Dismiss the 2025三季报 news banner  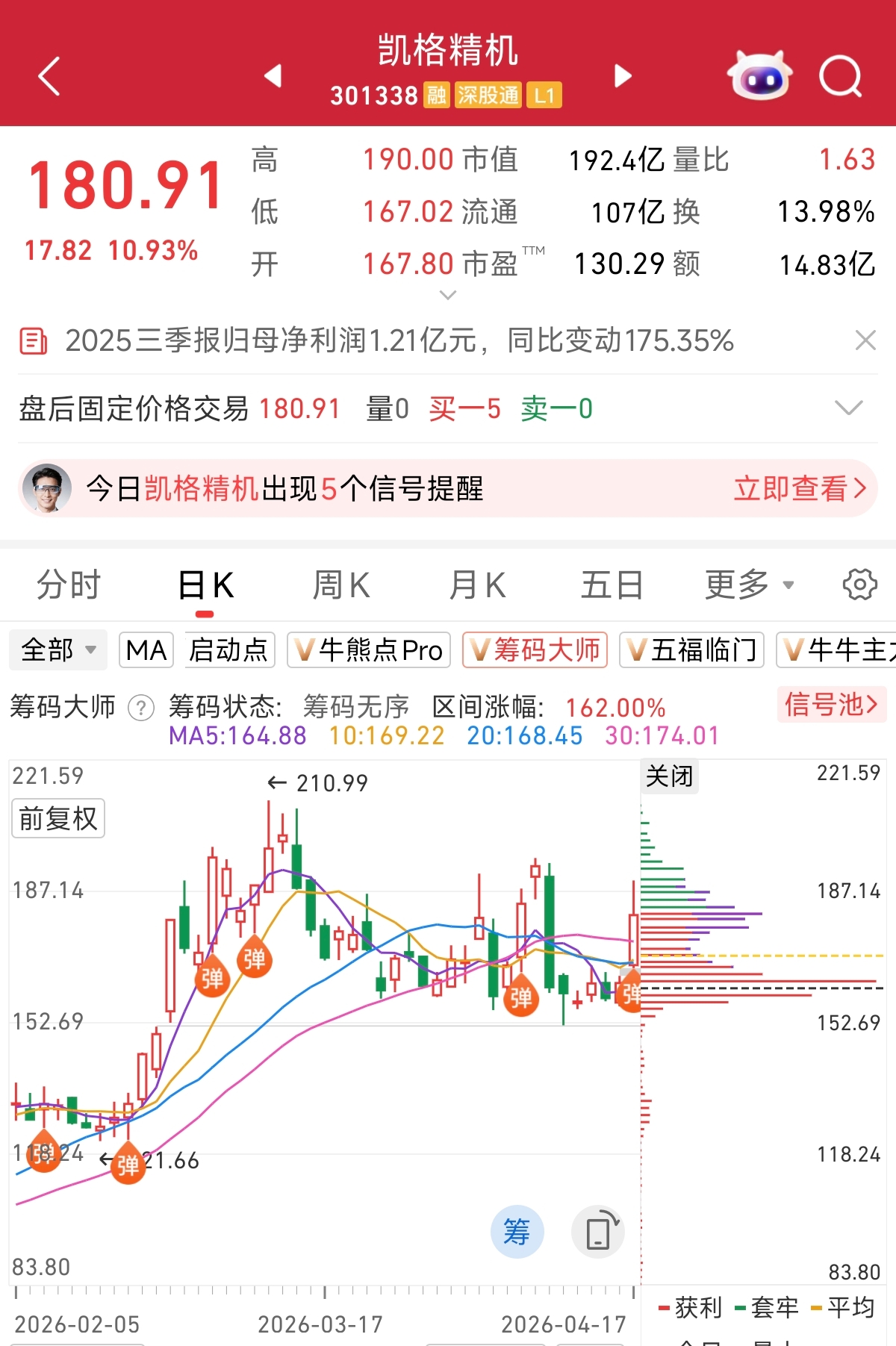click(865, 340)
